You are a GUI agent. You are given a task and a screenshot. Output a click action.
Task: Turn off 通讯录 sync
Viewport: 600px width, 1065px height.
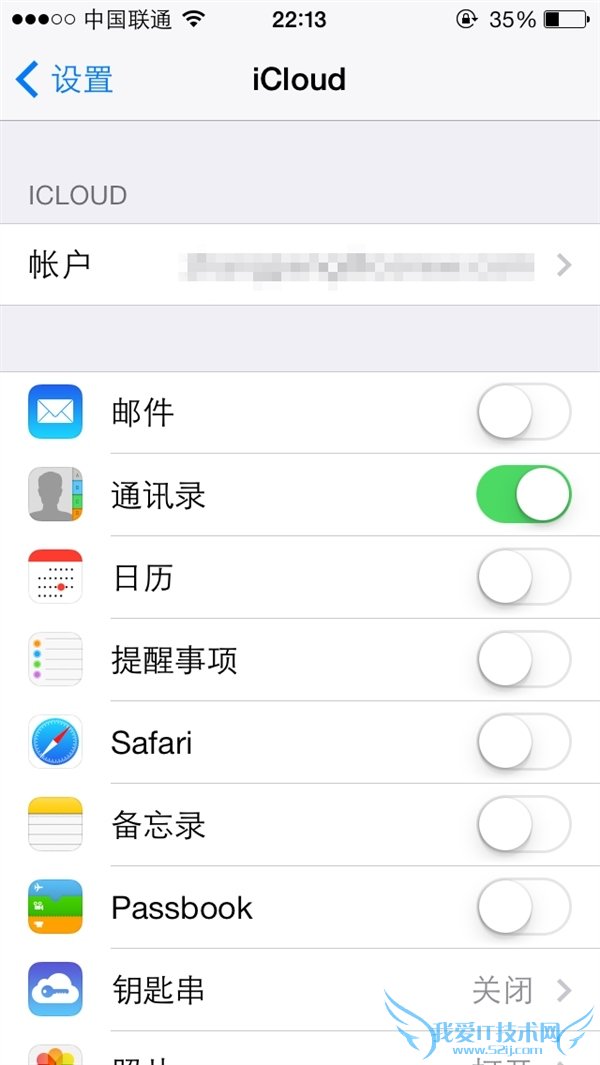coord(523,494)
